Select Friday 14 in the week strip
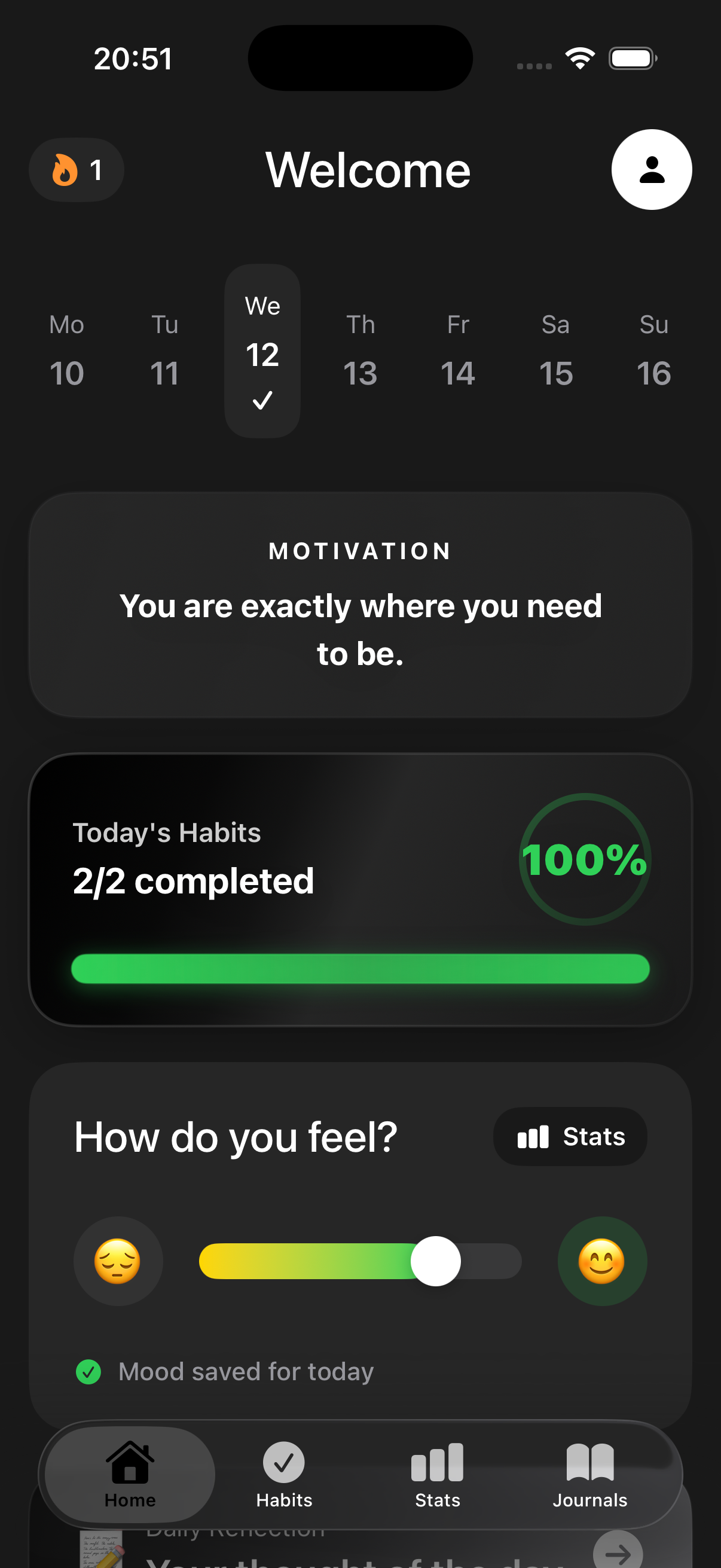Screen dimensions: 721x1568 (457, 350)
